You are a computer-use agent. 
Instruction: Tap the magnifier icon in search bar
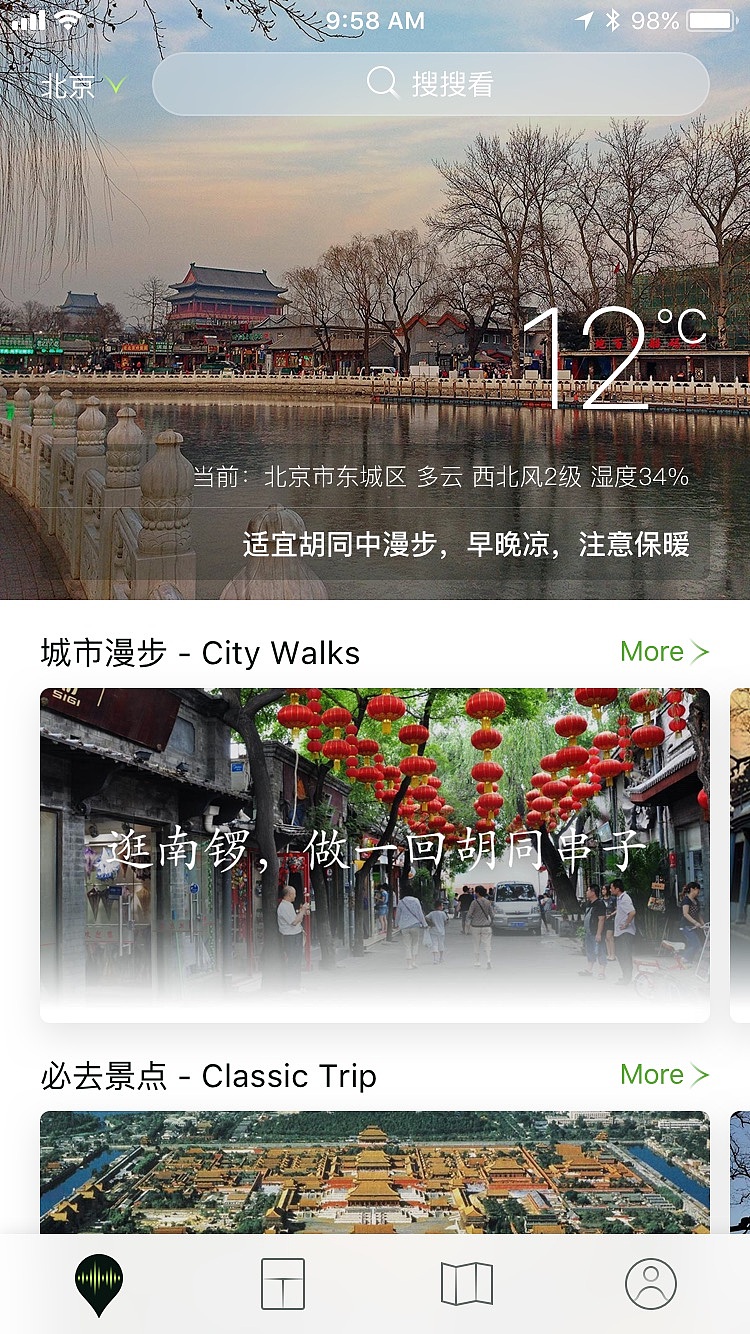383,84
